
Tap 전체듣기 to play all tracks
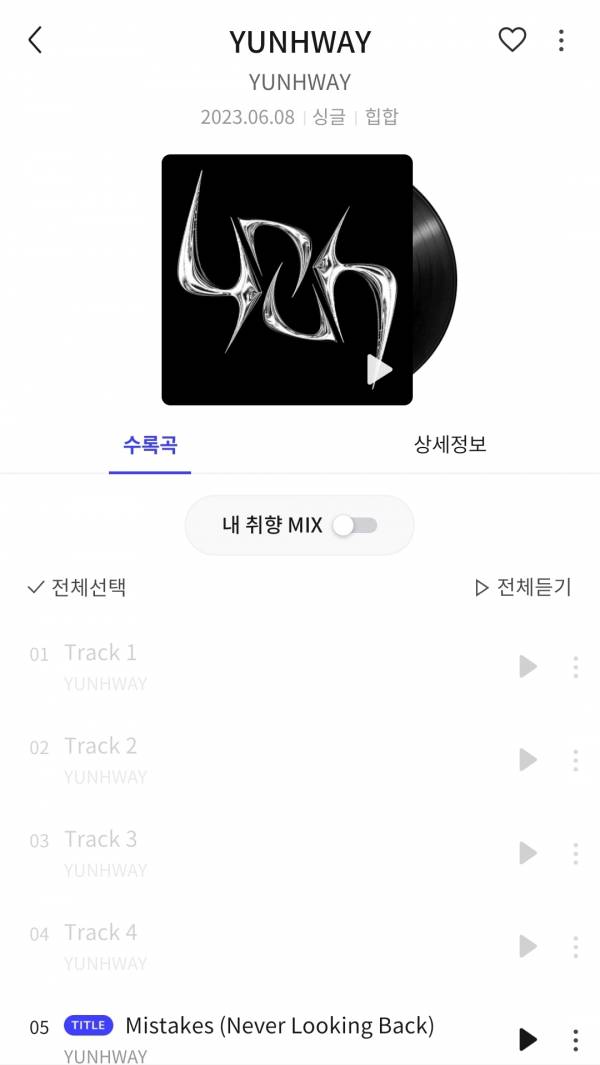(x=523, y=587)
